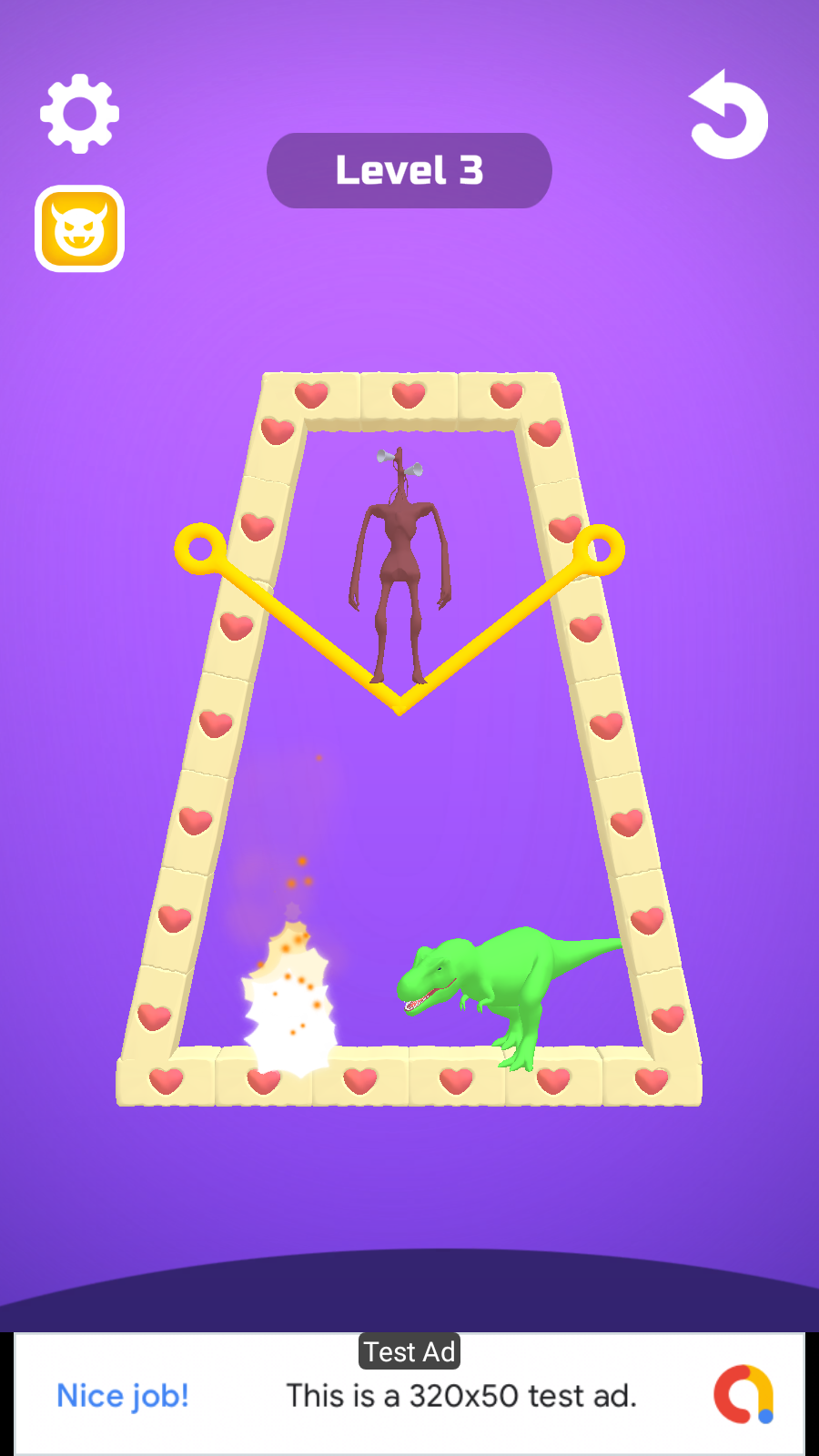Screen dimensions: 819x1456
Task: Restart the level with the undo arrow
Action: coord(728,116)
